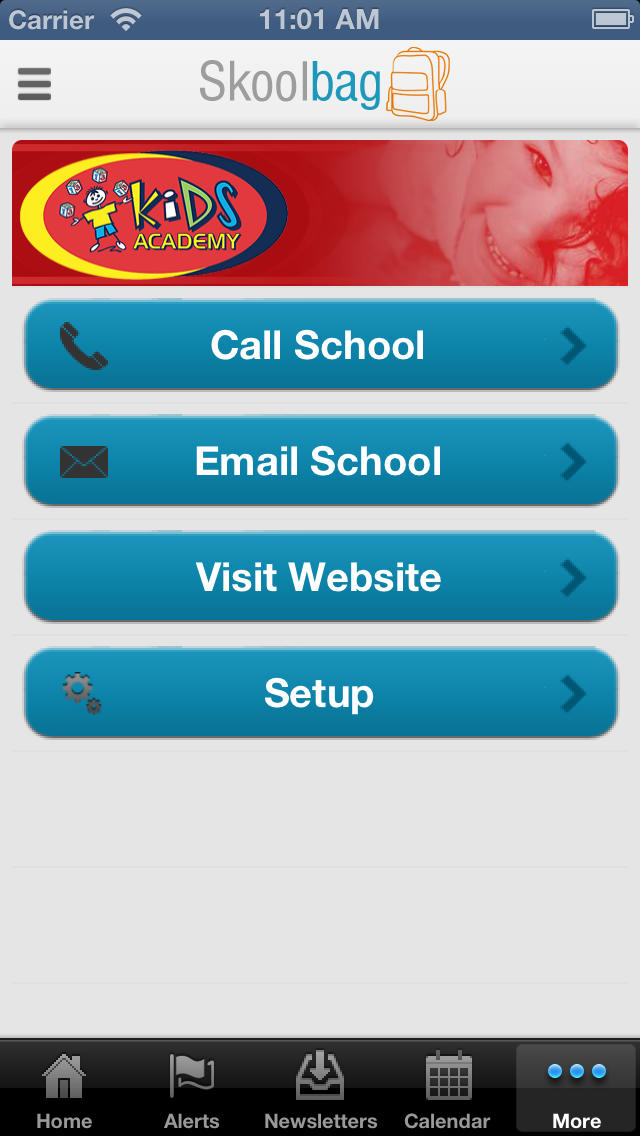Select Visit Website
Image resolution: width=640 pixels, height=1136 pixels.
[x=320, y=577]
